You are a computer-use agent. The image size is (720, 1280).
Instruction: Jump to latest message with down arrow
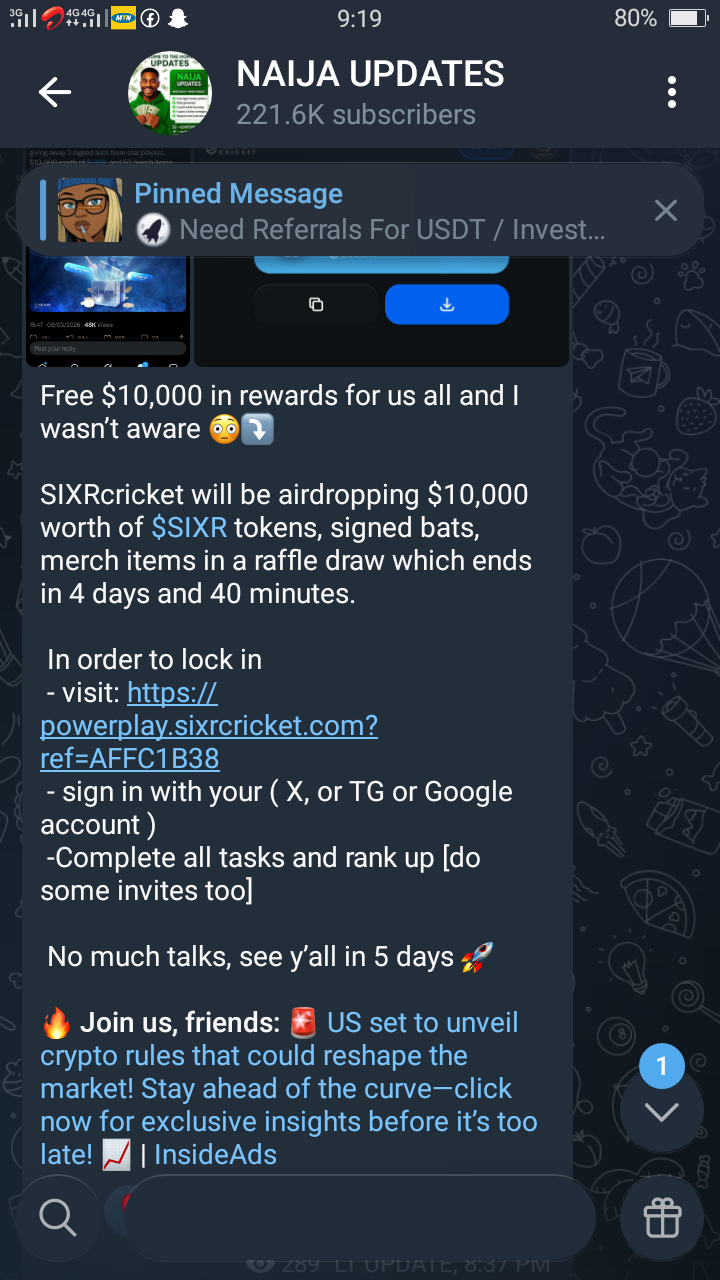click(662, 1111)
